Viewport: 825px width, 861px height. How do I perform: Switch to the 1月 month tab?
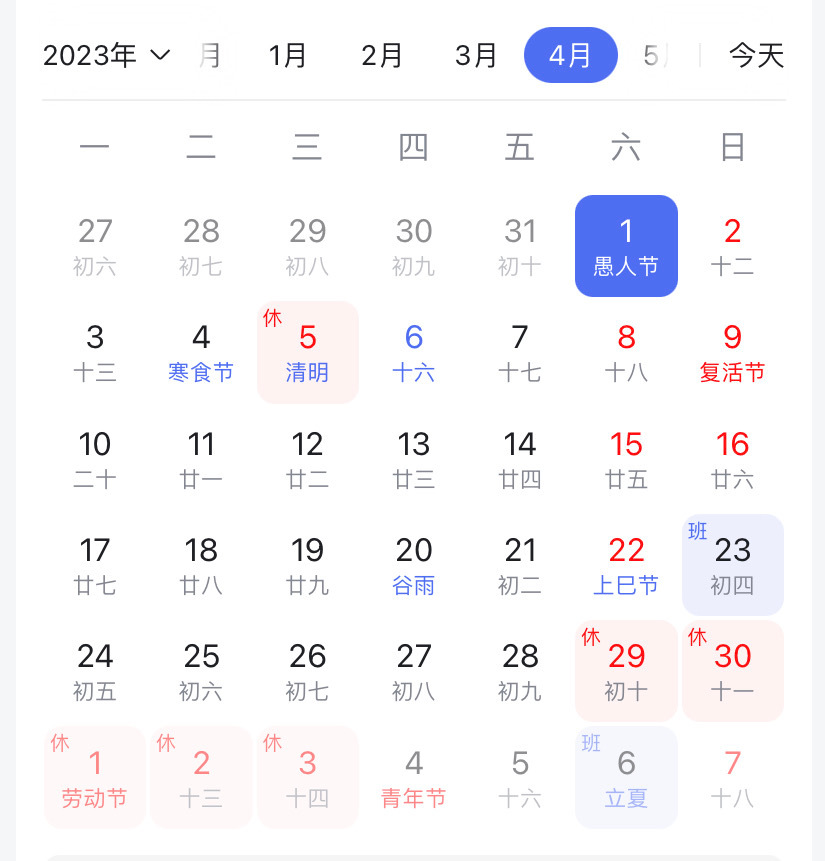pyautogui.click(x=288, y=56)
